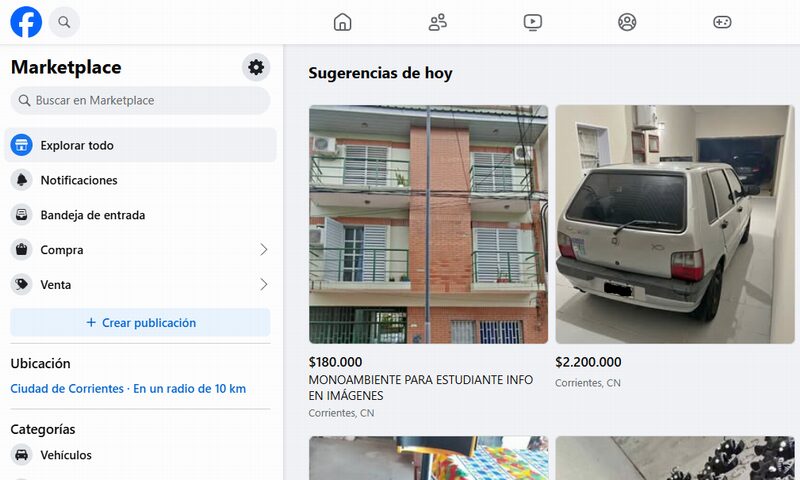
Task: Open the Video tab
Action: (x=532, y=22)
